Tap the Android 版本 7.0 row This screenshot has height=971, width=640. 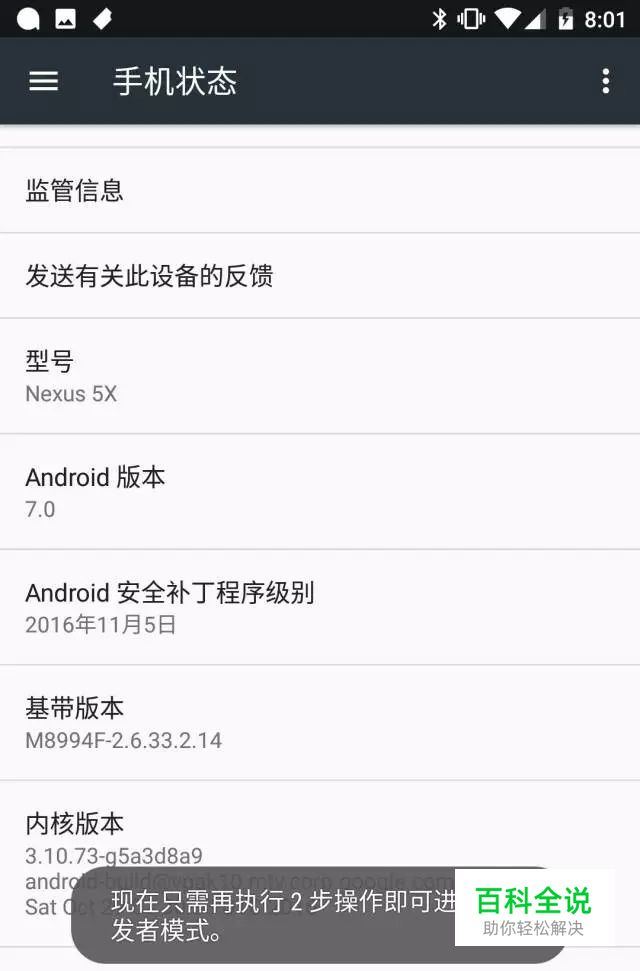coord(320,492)
